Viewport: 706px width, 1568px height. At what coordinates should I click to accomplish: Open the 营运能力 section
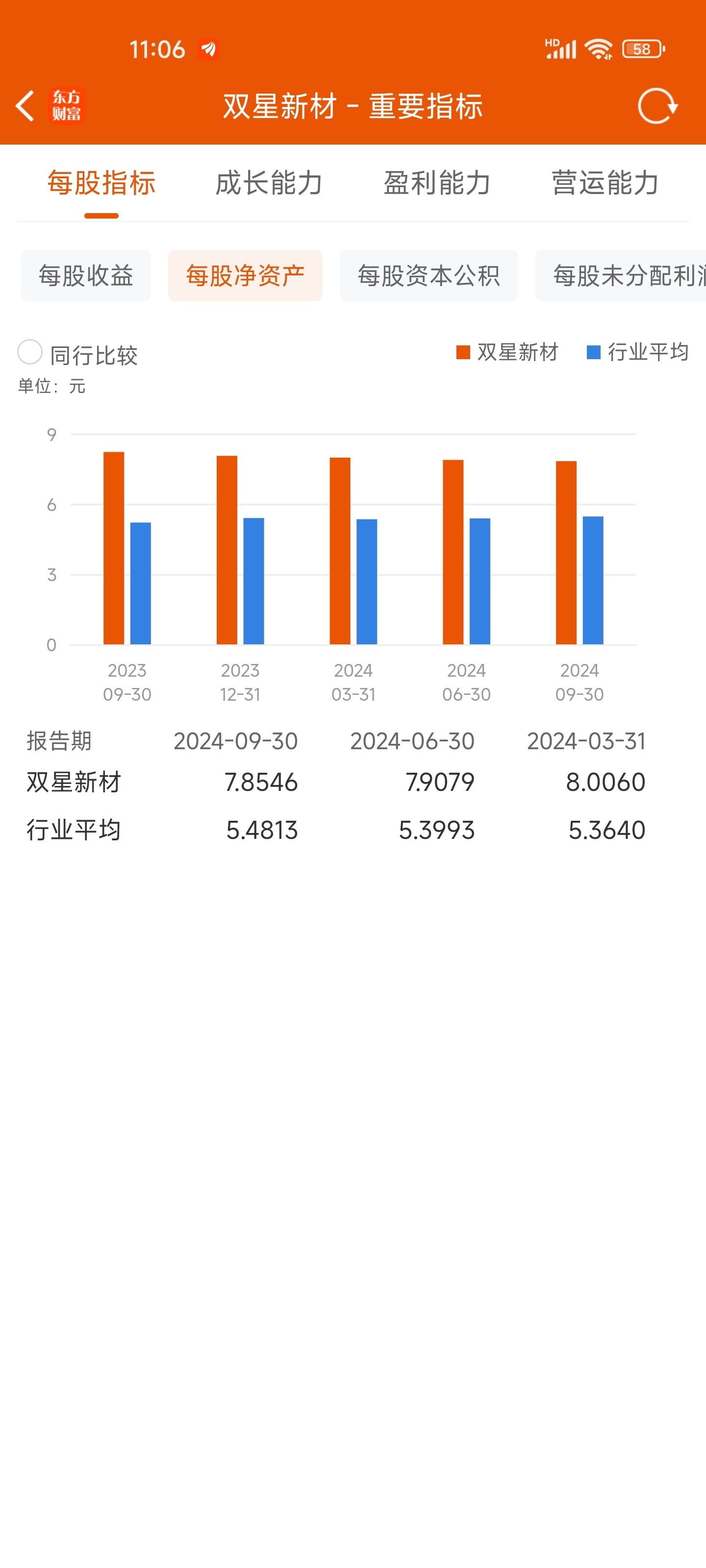click(x=606, y=184)
